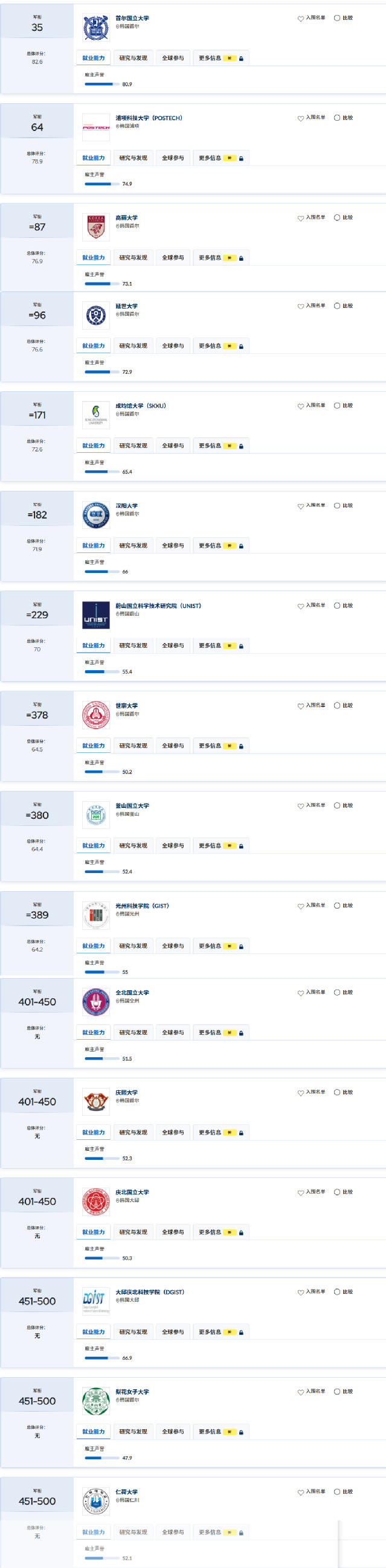Open 大邱庆北科技学院 (DGIST) page
The image size is (386, 1568).
[x=149, y=1292]
